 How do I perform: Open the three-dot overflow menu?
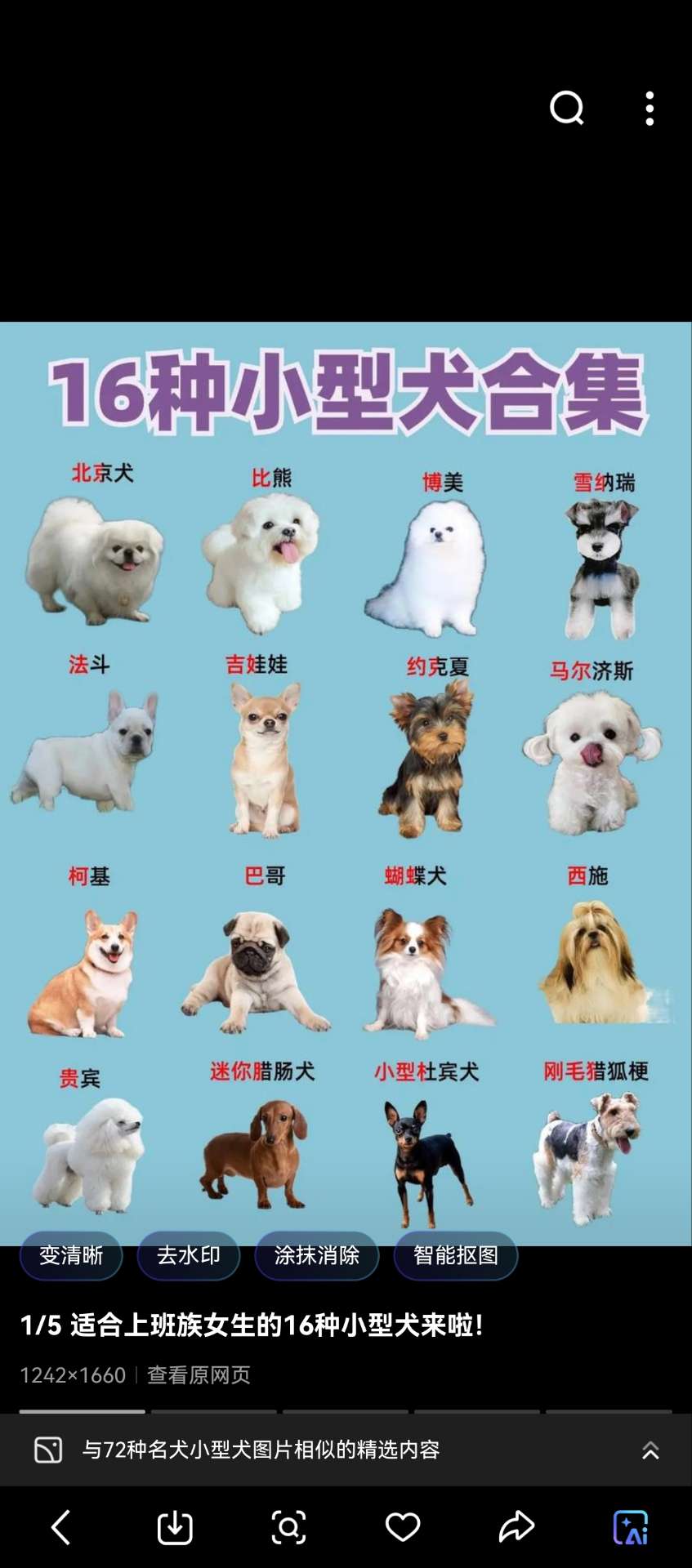click(x=650, y=109)
